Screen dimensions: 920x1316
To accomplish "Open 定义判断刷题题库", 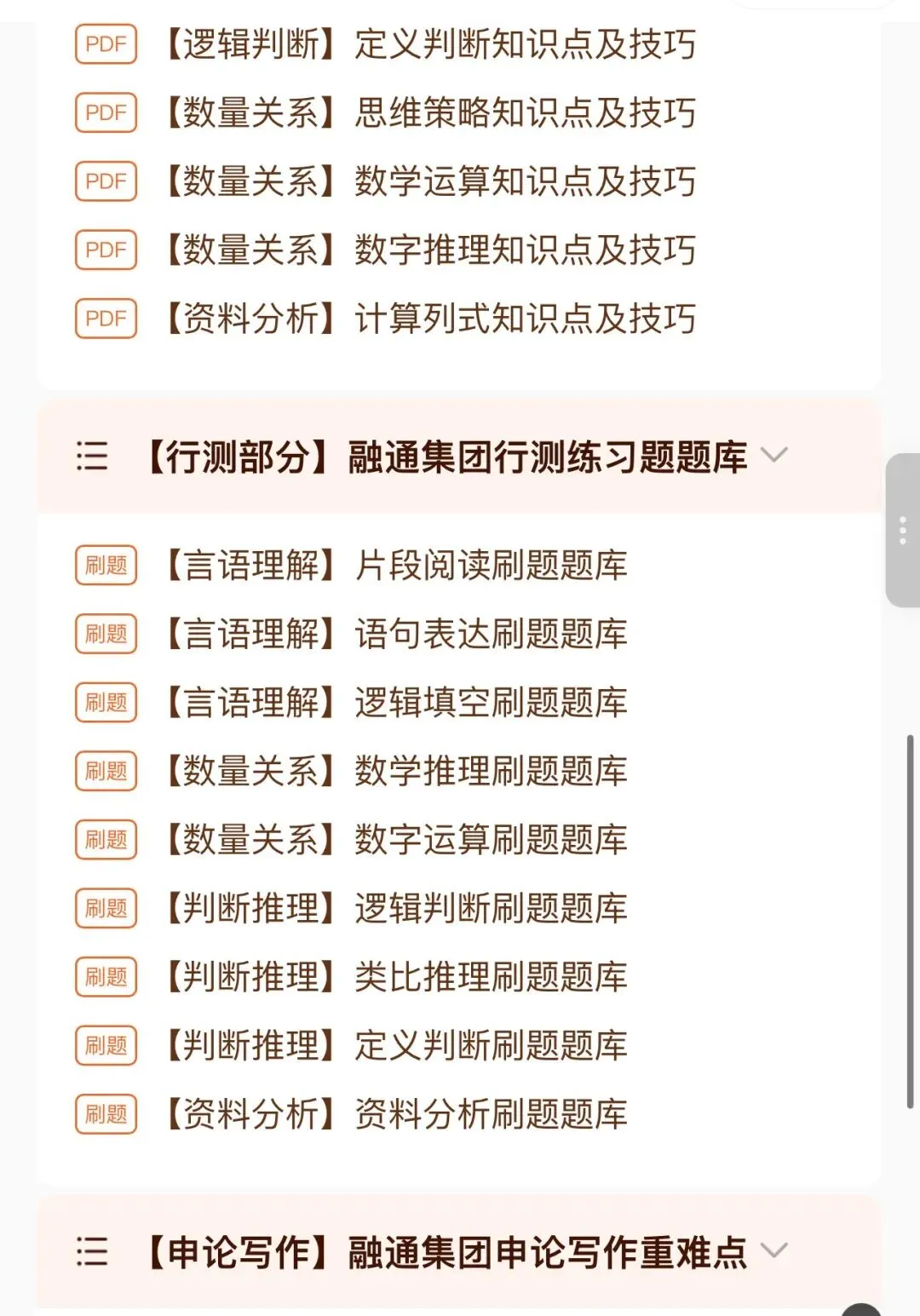I will [352, 1045].
